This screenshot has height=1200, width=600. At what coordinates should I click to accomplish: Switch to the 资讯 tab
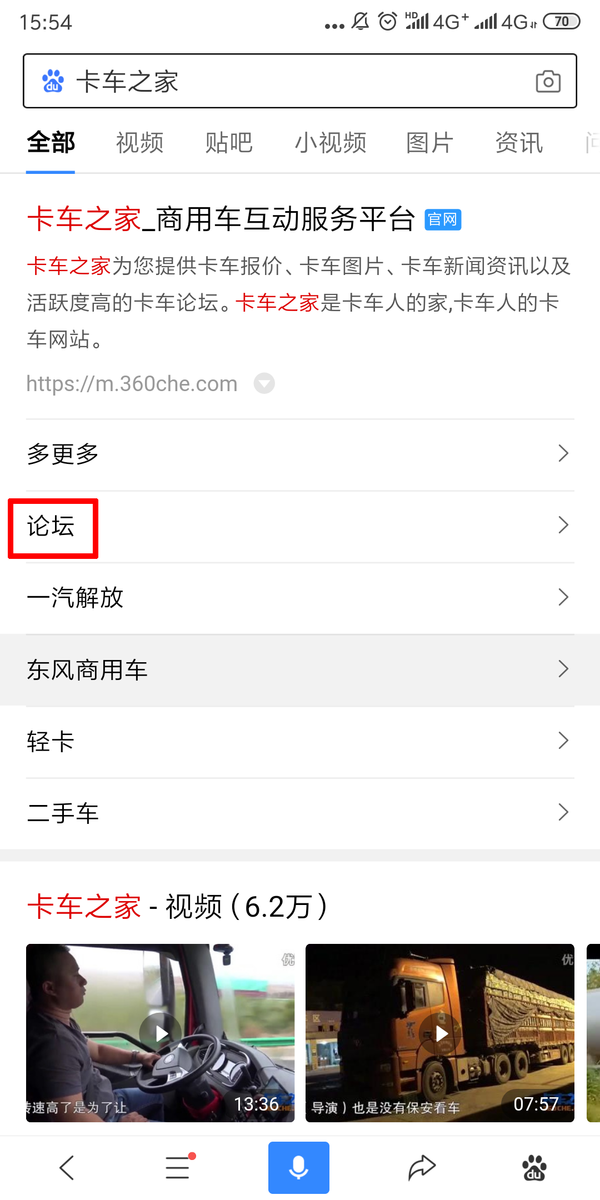[519, 143]
